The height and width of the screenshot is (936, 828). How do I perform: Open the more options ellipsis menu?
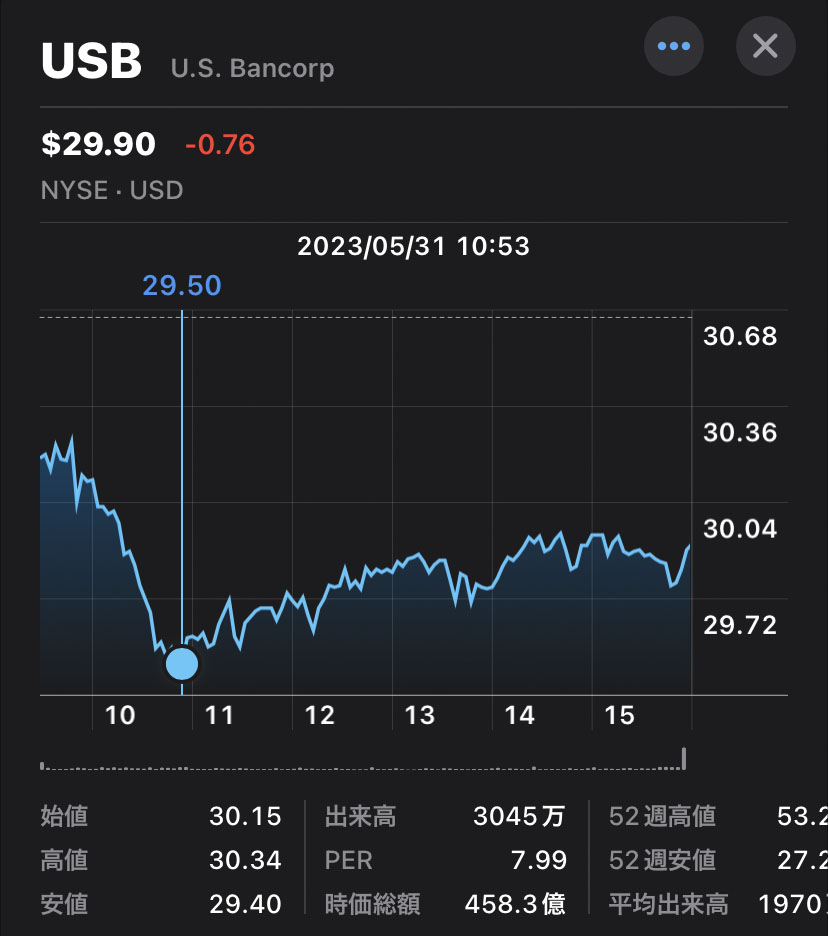tap(674, 46)
